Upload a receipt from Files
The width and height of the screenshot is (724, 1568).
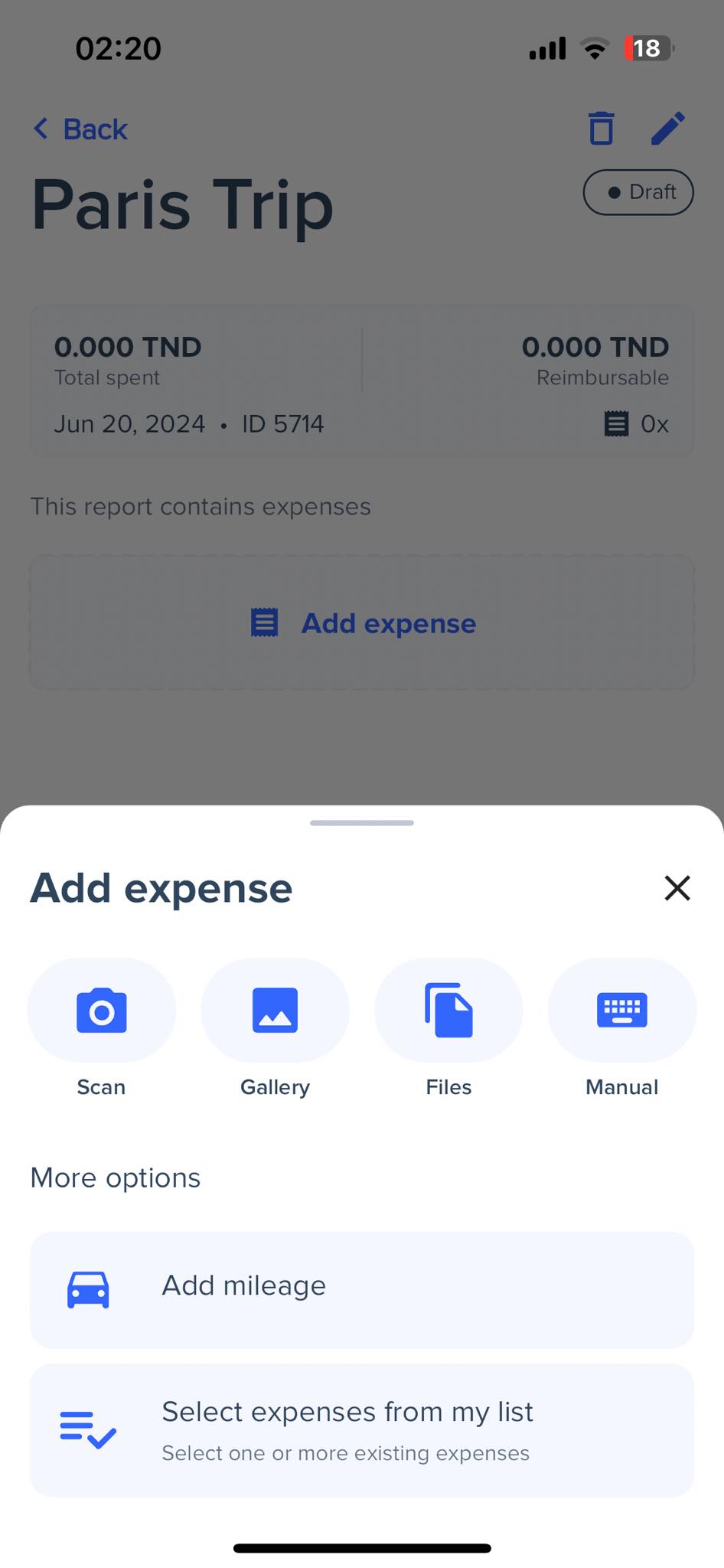448,1011
